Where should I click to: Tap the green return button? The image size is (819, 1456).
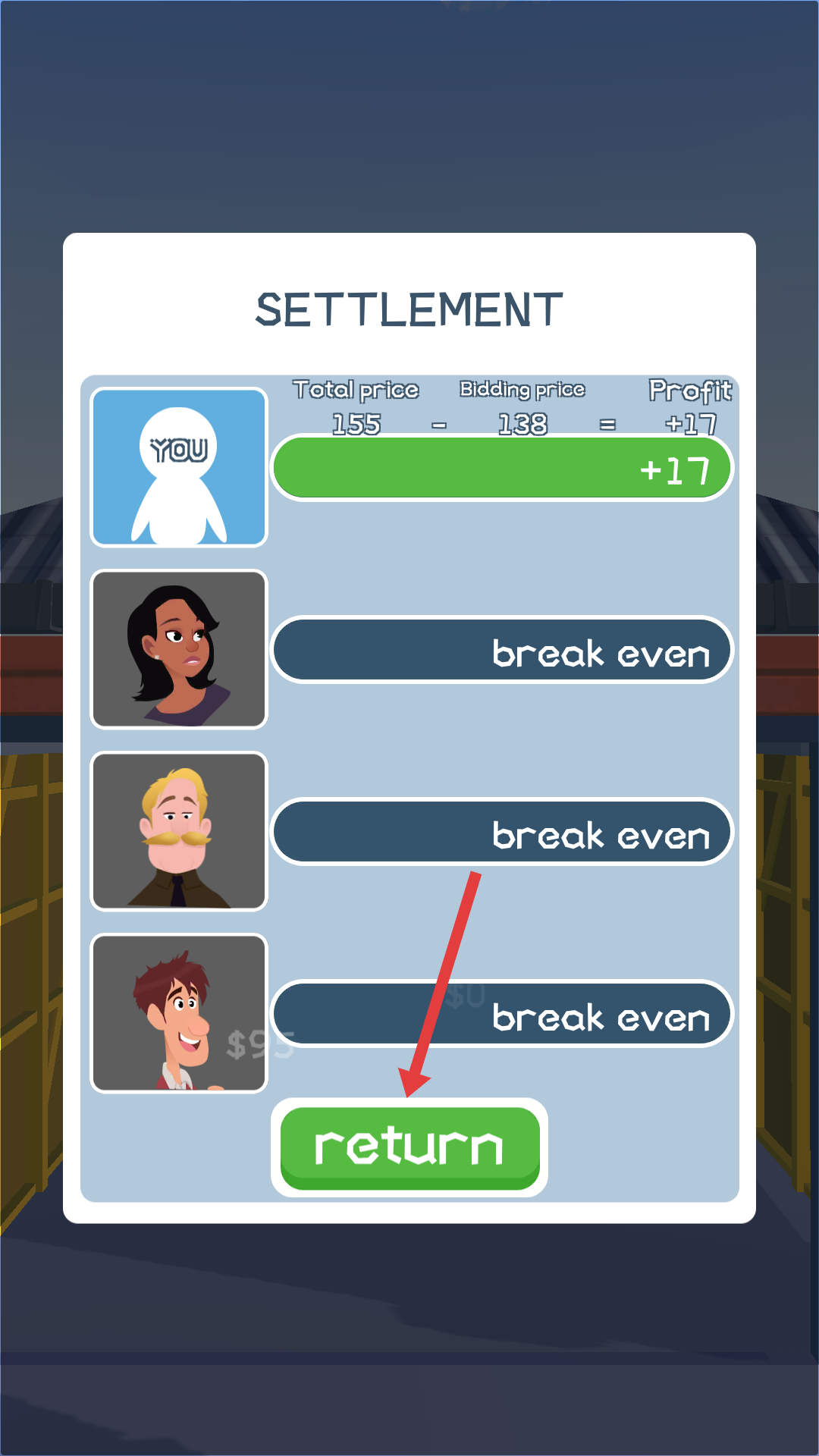coord(409,1147)
